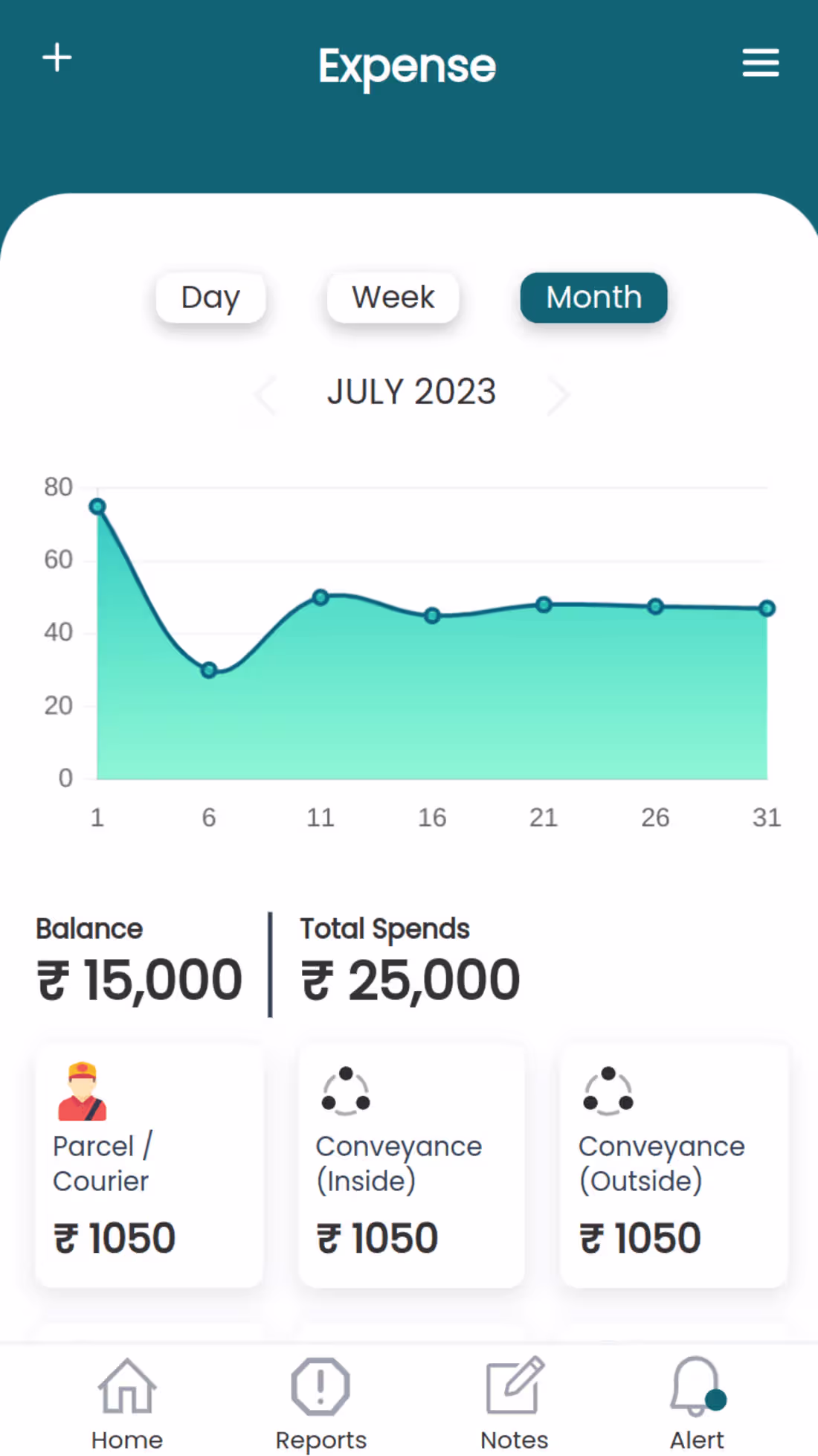Open the hamburger menu
818x1456 pixels.
(x=760, y=62)
